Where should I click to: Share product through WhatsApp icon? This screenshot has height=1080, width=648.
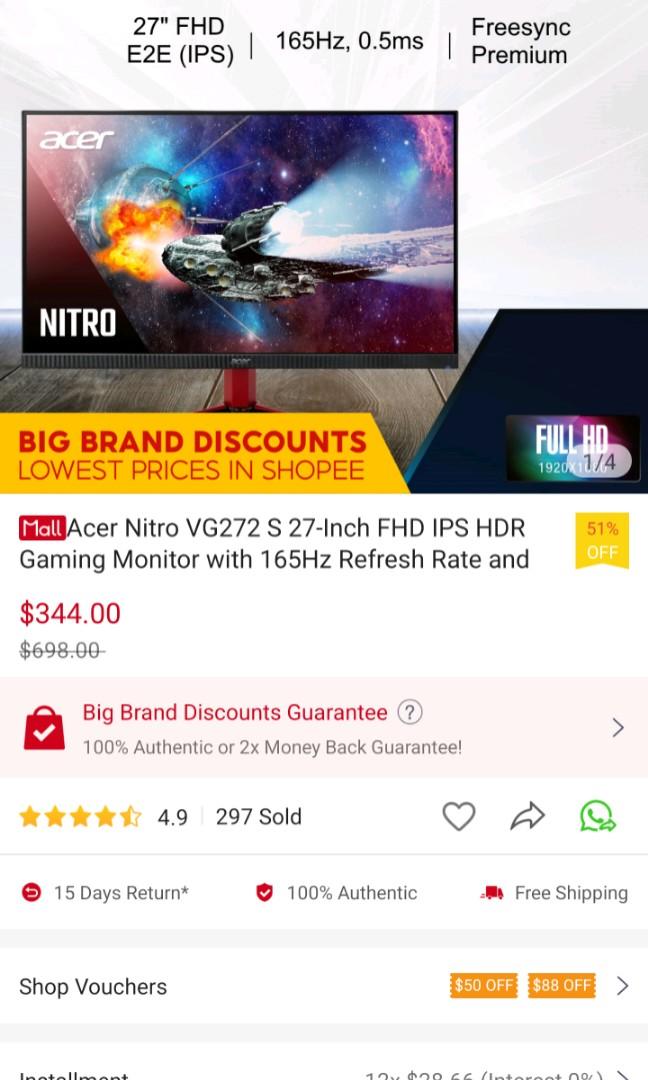[597, 817]
